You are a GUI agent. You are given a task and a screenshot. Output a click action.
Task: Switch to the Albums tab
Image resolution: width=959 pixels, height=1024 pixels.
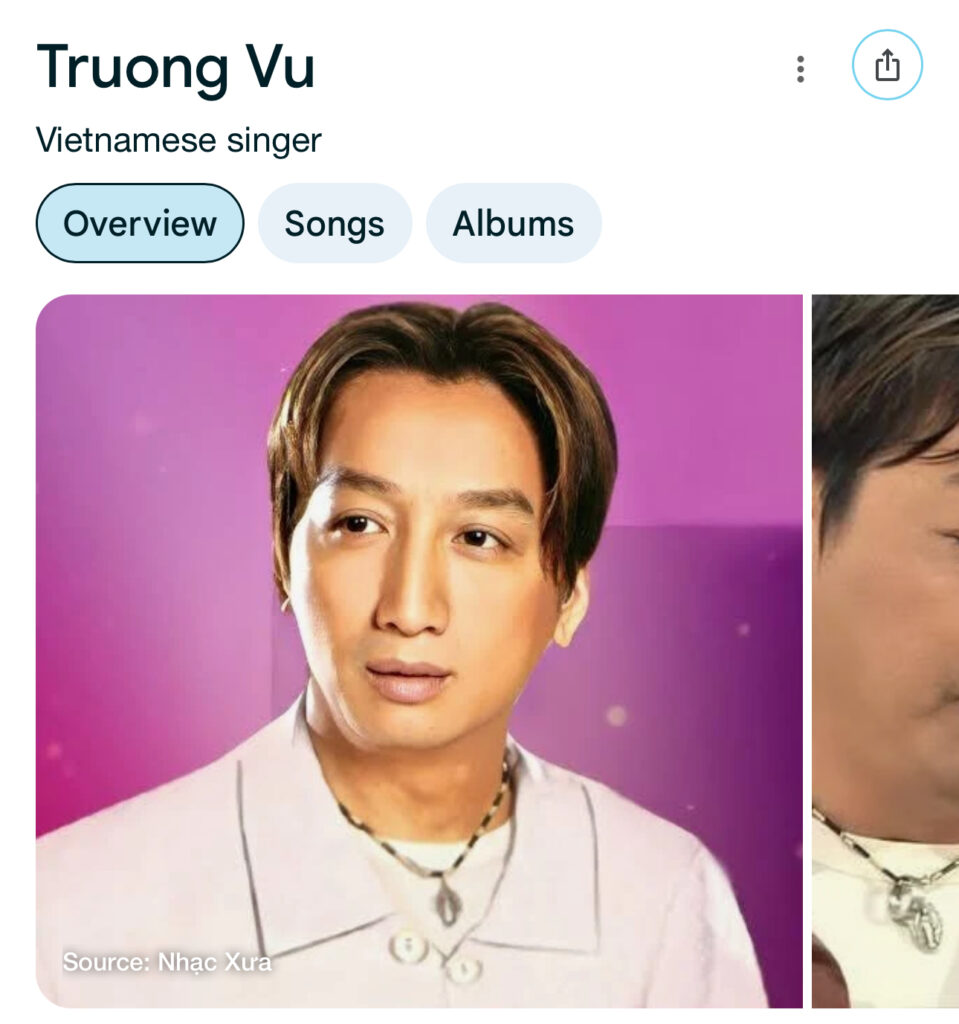[513, 223]
